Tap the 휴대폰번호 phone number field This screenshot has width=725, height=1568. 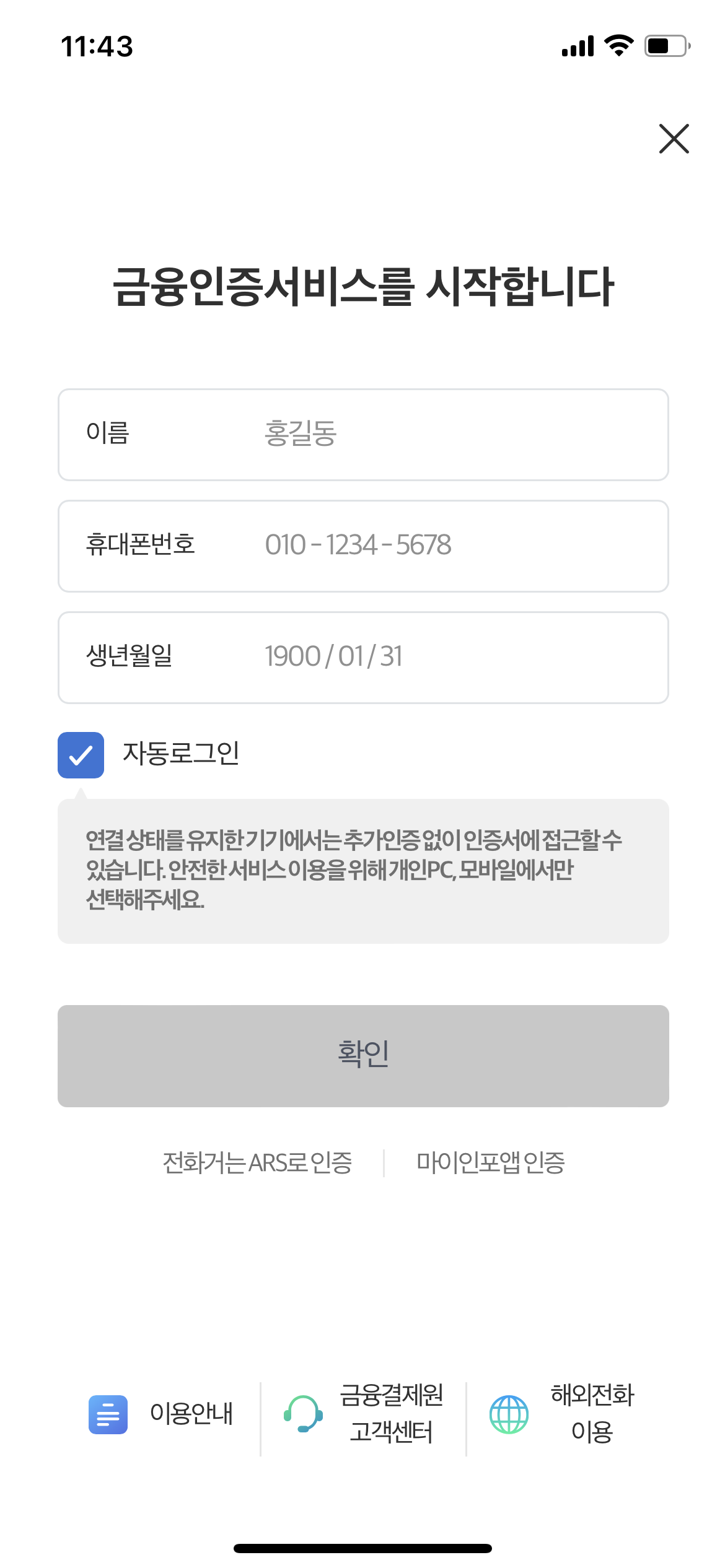click(x=362, y=546)
